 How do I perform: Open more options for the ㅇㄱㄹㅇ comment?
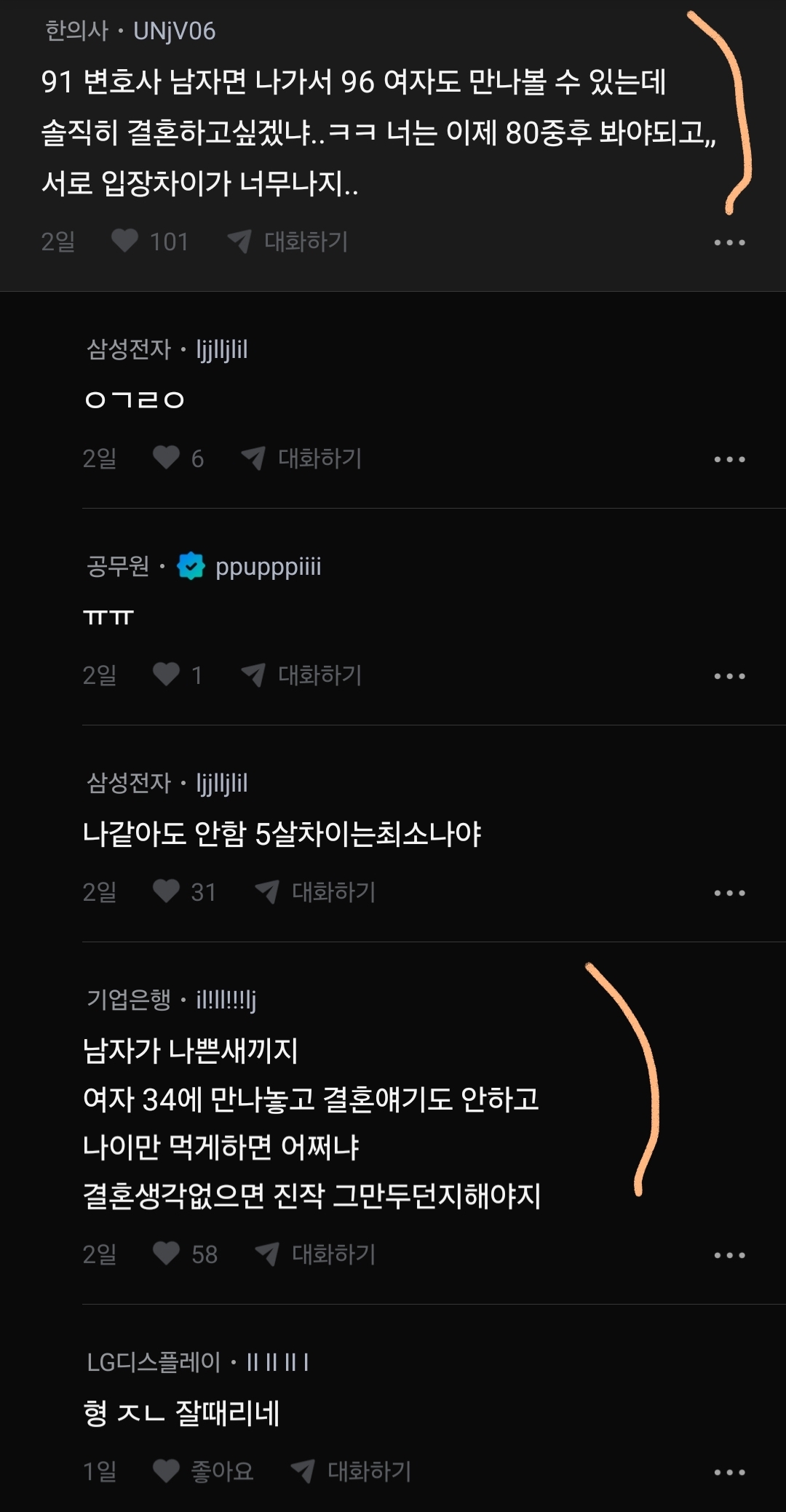[x=729, y=459]
